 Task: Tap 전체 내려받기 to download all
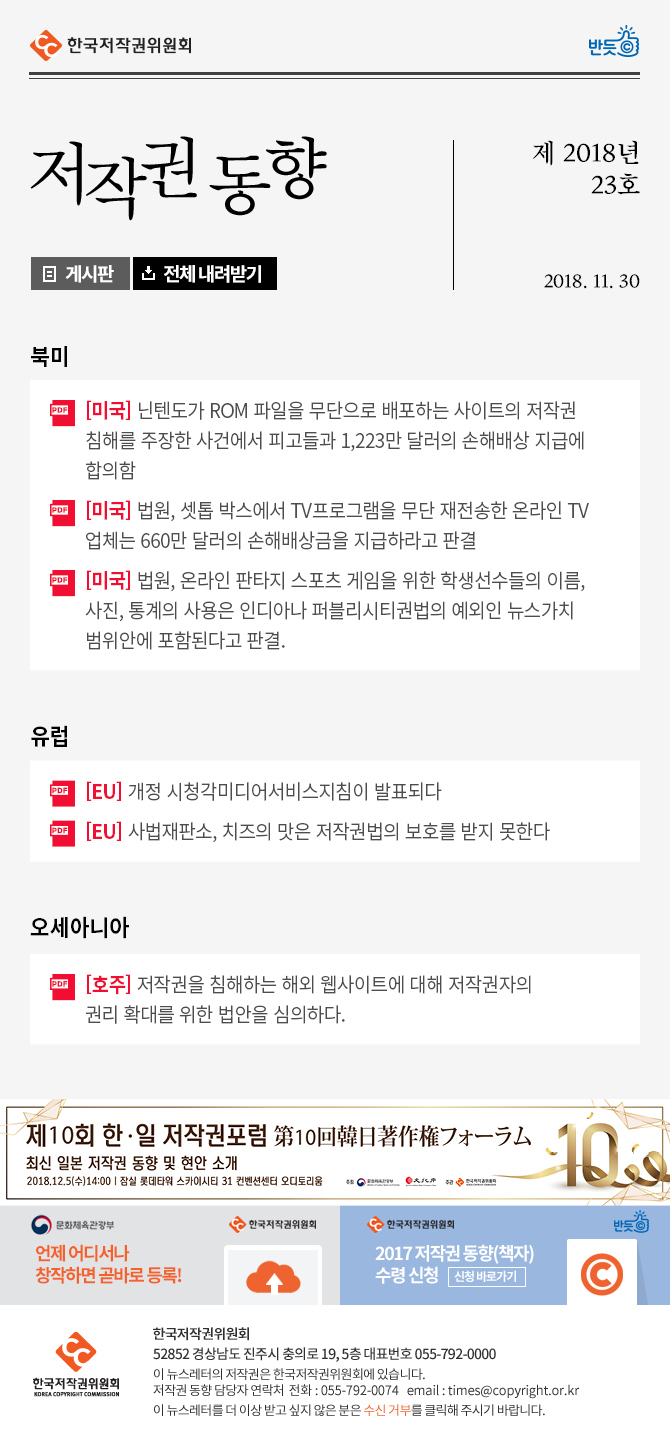coord(204,273)
